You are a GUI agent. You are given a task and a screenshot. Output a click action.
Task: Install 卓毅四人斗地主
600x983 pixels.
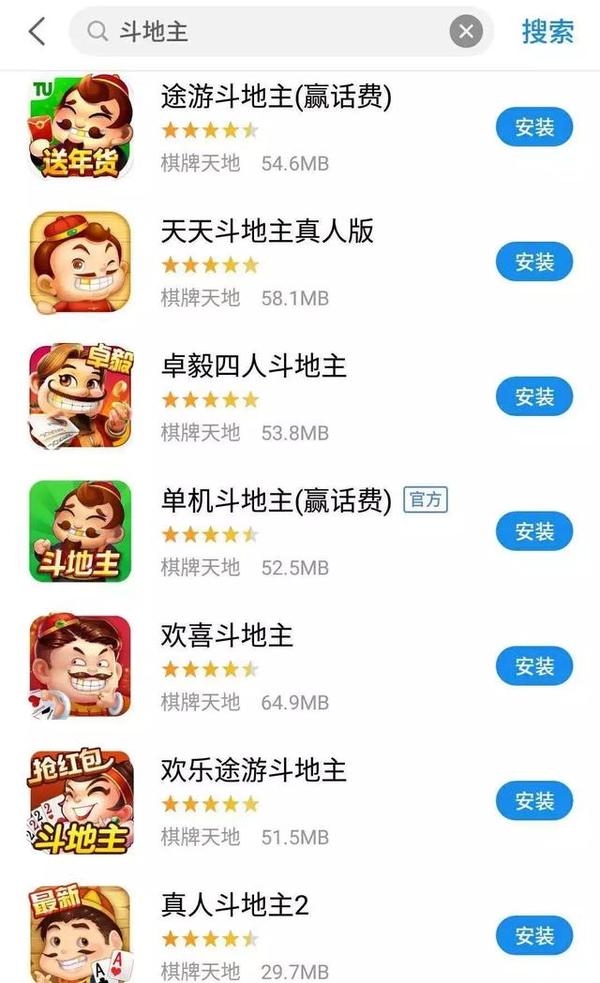pyautogui.click(x=534, y=397)
